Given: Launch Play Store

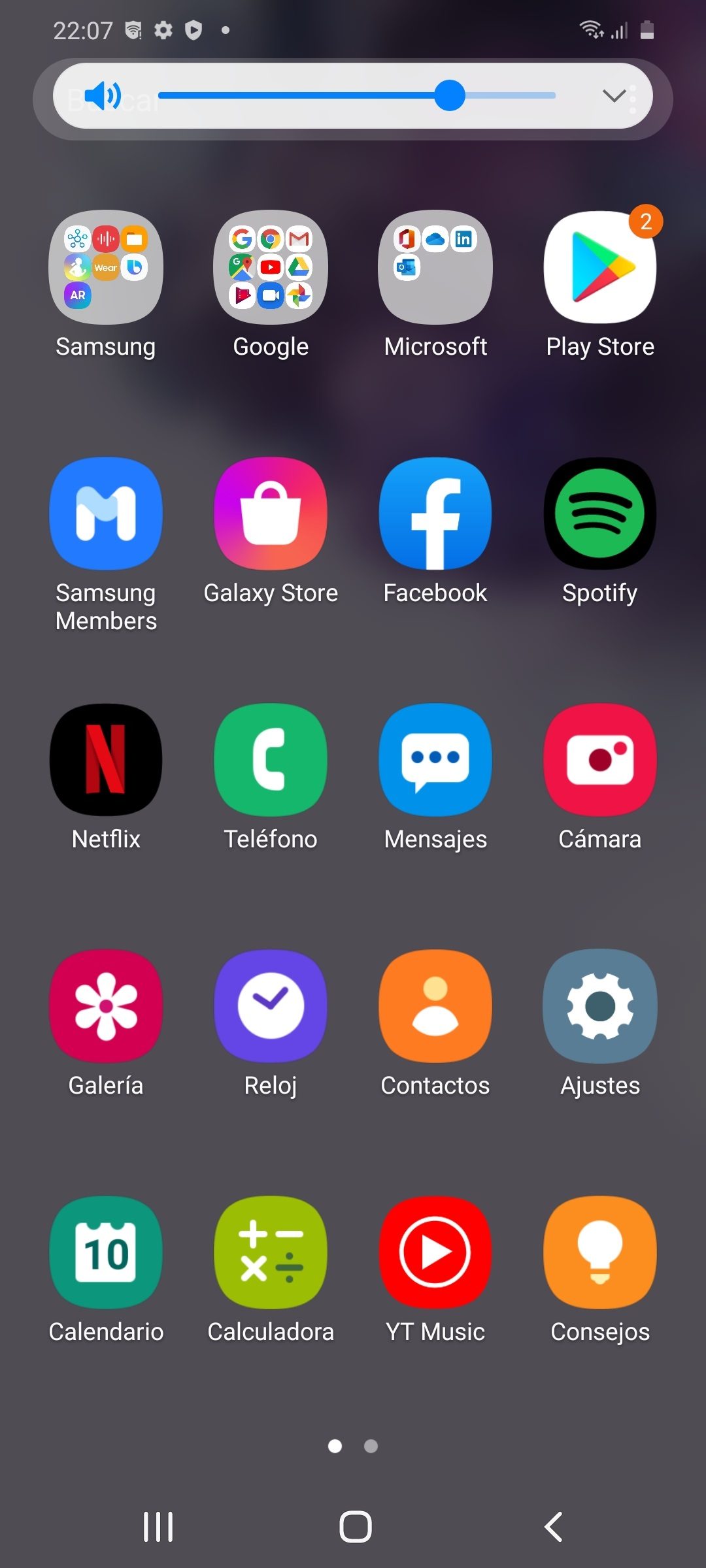Looking at the screenshot, I should pos(600,267).
